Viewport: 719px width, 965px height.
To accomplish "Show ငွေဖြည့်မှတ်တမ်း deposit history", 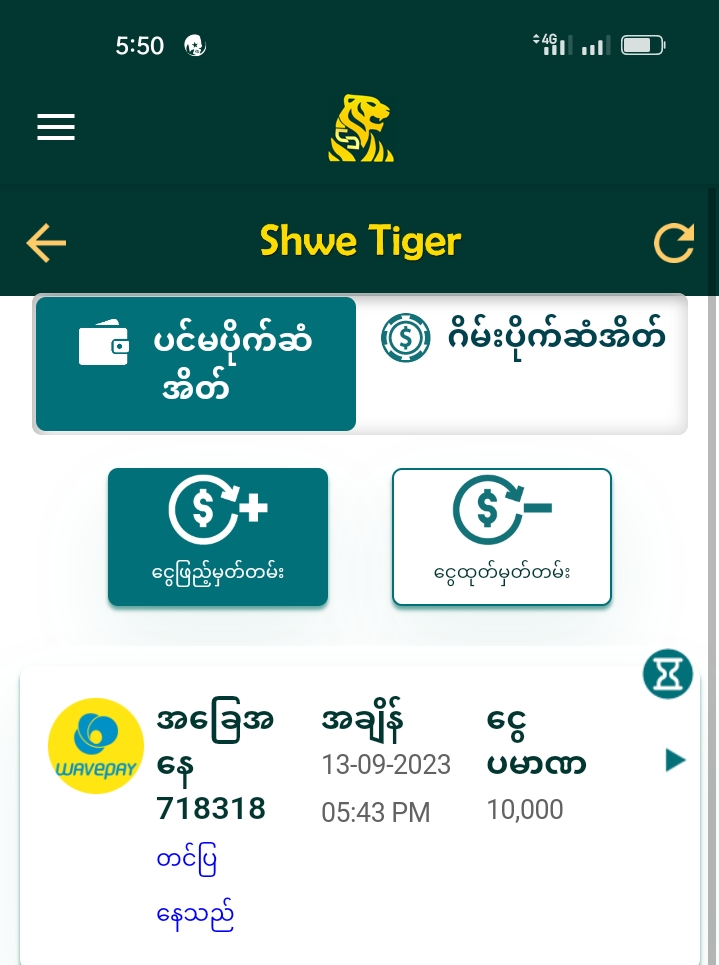I will click(218, 537).
